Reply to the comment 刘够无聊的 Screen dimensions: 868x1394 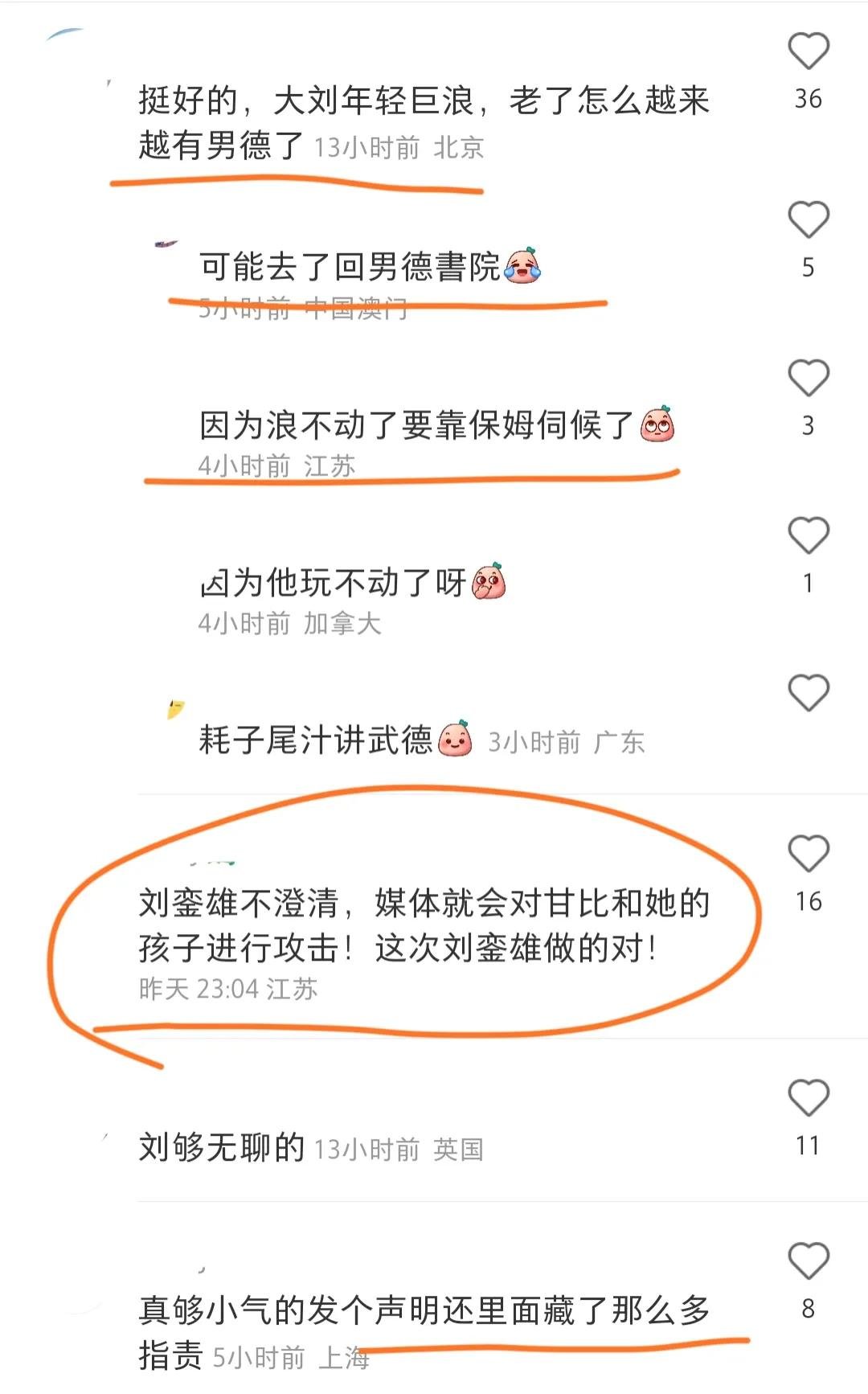pos(221,1147)
